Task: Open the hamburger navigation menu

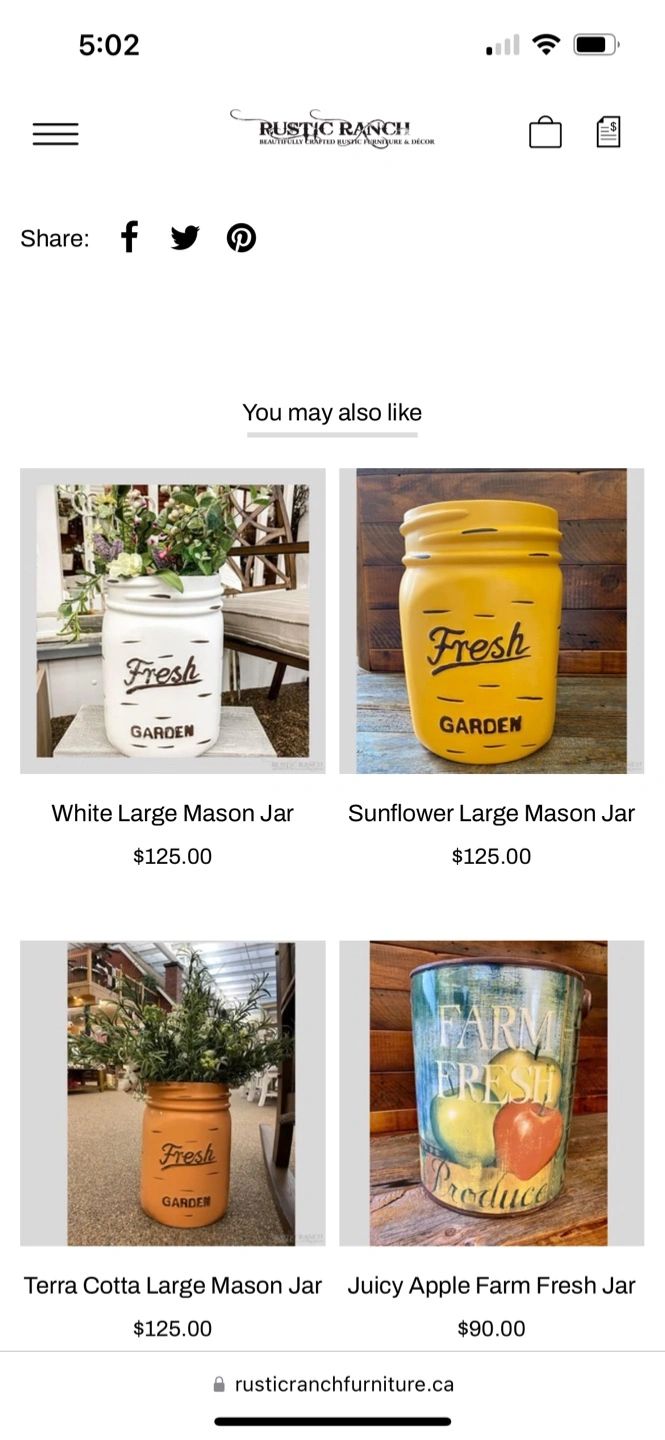Action: click(x=55, y=134)
